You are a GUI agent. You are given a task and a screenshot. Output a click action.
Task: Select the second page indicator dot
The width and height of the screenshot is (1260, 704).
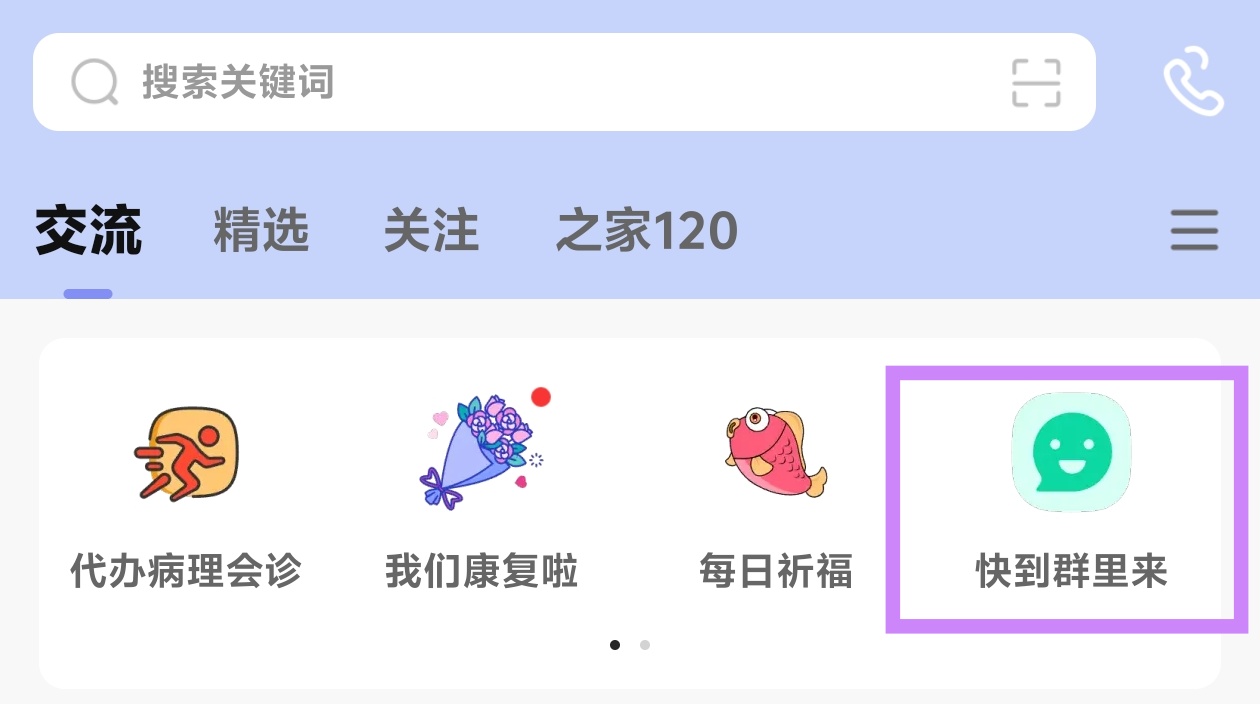pyautogui.click(x=645, y=645)
